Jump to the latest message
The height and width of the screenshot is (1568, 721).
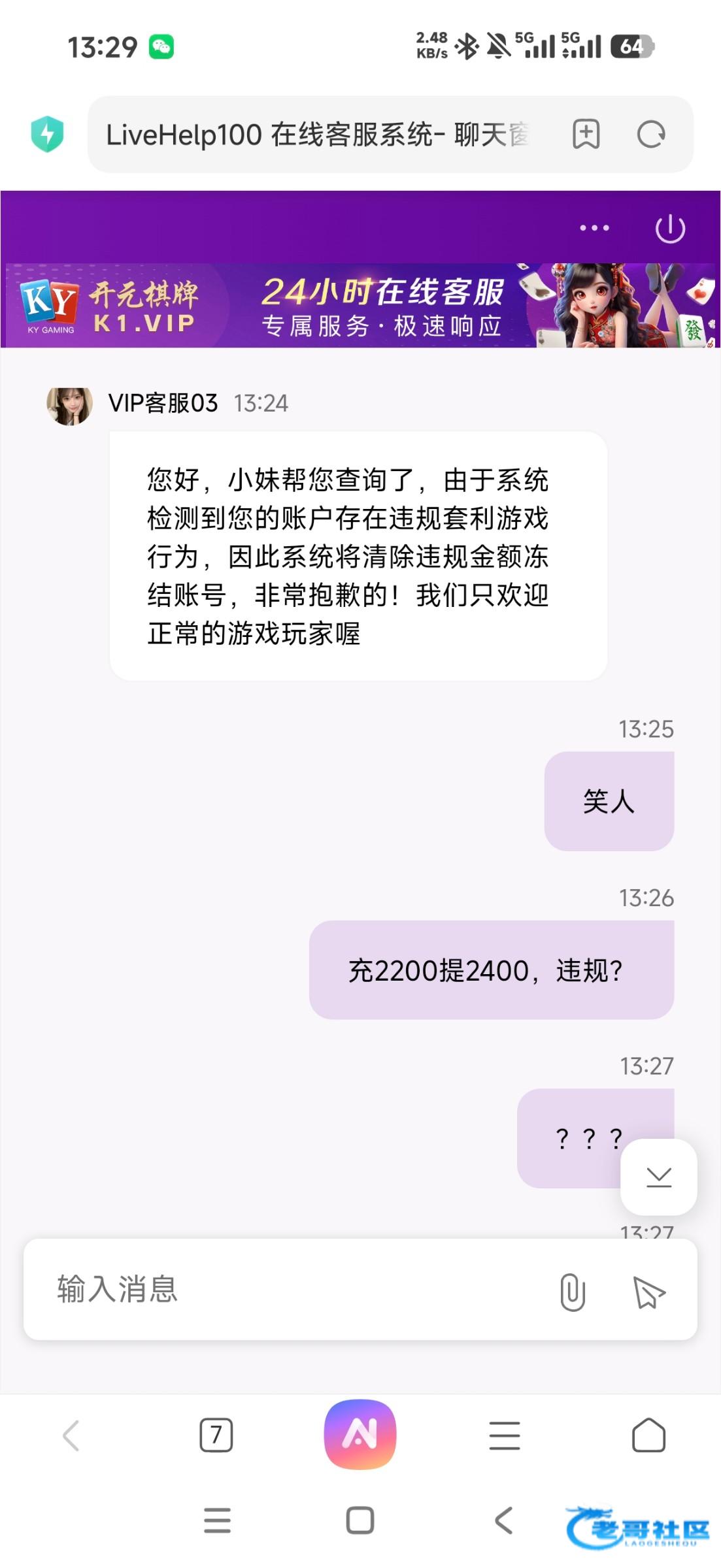[658, 1177]
